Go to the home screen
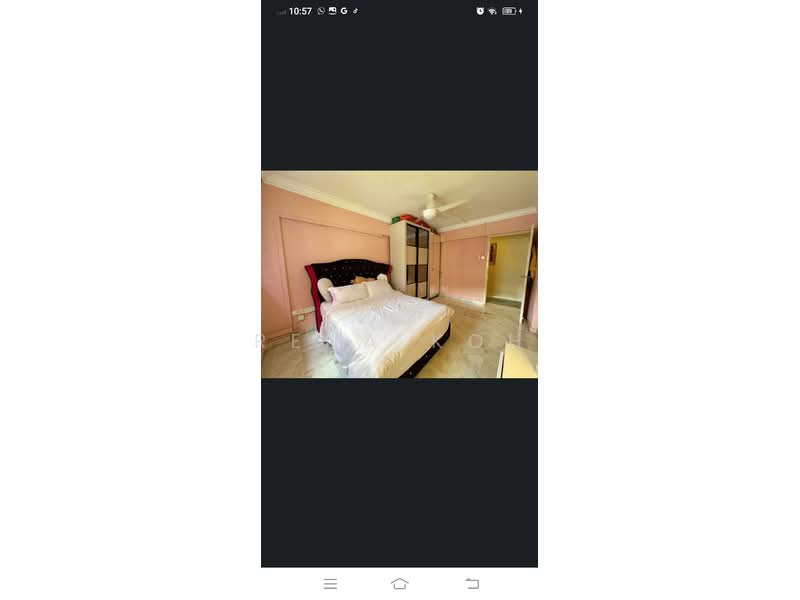Viewport: 800px width, 600px height. pos(399,583)
